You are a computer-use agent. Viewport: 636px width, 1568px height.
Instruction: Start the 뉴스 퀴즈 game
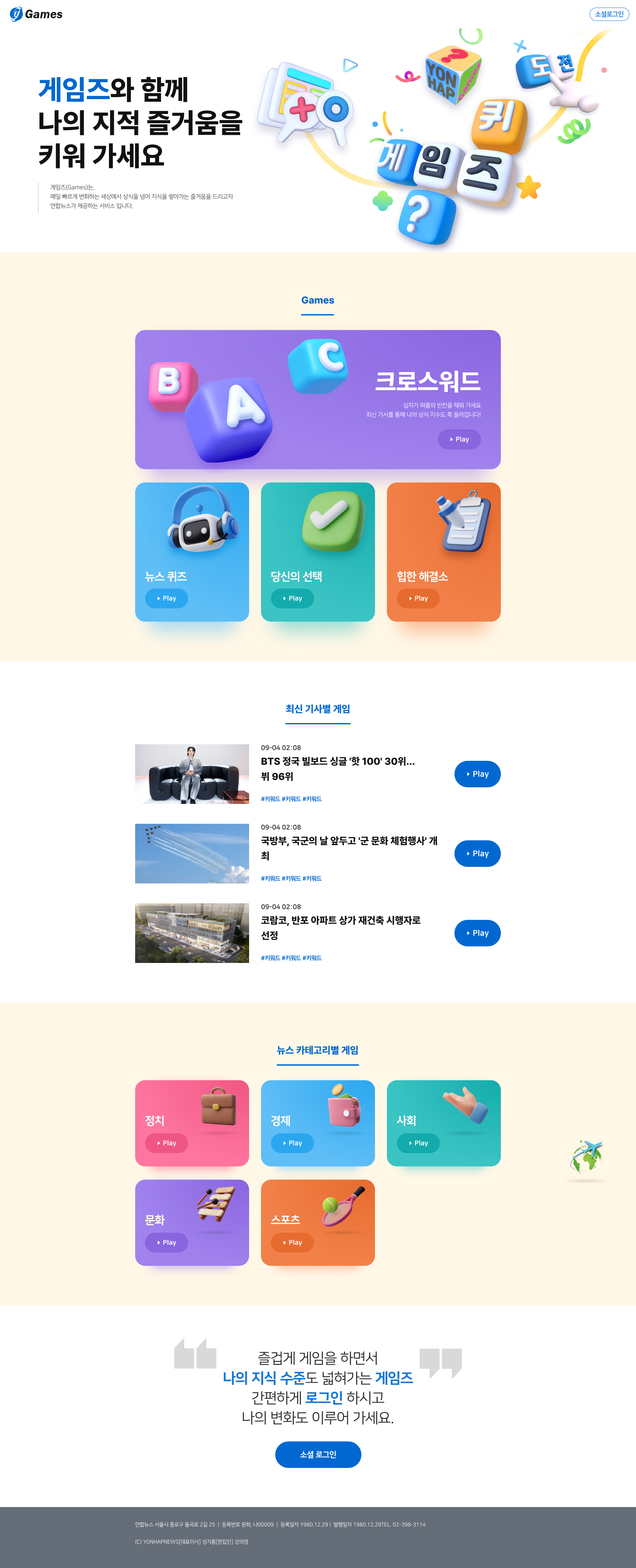tap(166, 598)
